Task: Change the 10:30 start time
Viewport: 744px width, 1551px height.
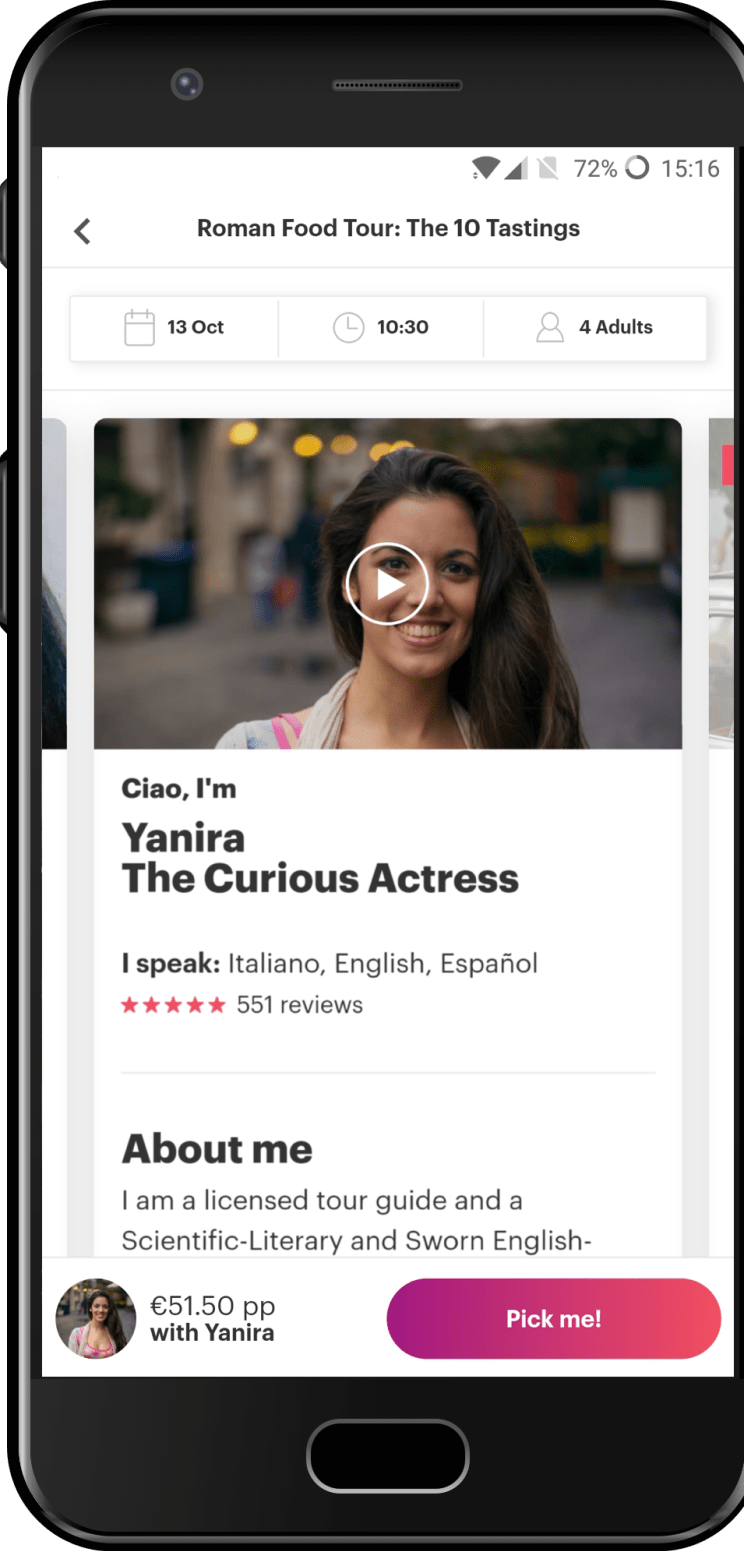Action: coord(381,327)
